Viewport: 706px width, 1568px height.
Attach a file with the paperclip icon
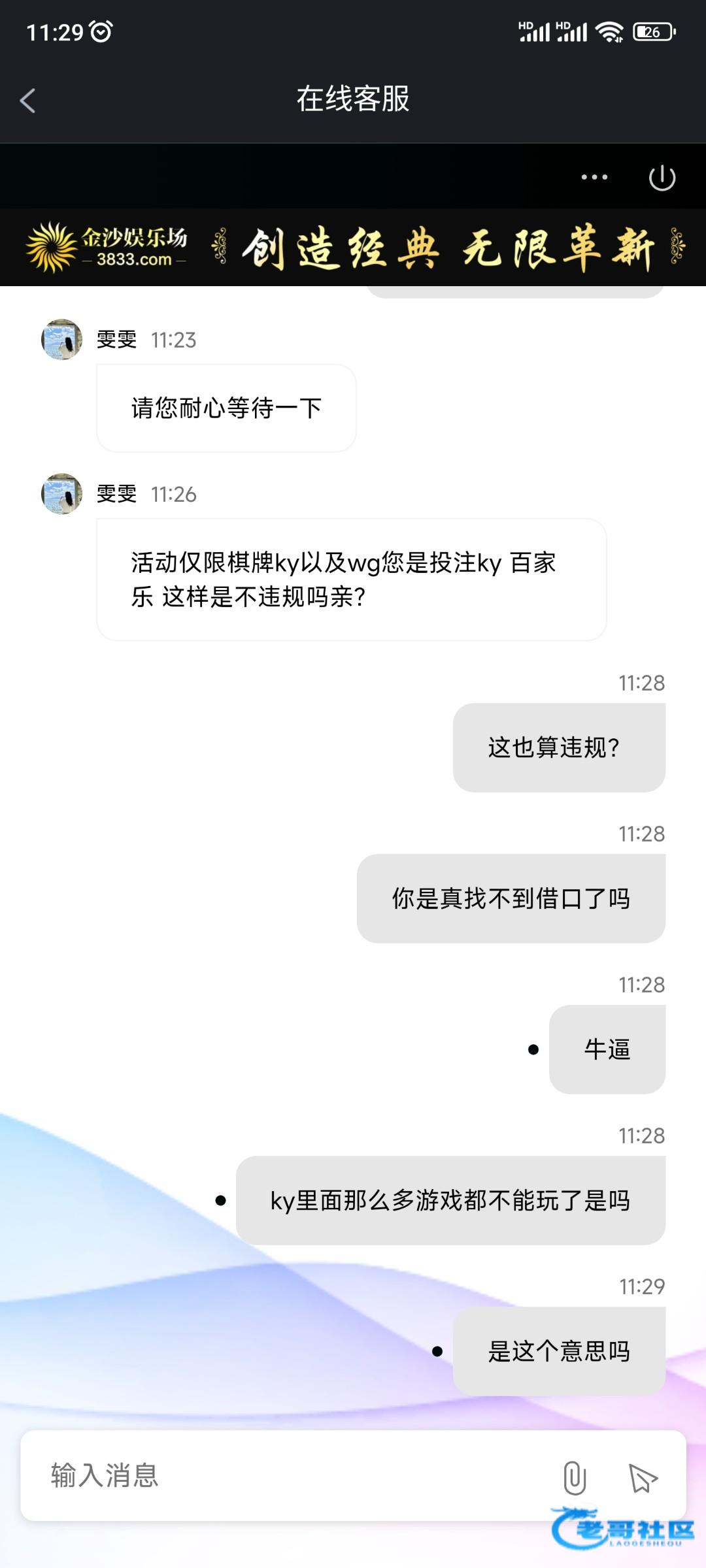pyautogui.click(x=574, y=1477)
